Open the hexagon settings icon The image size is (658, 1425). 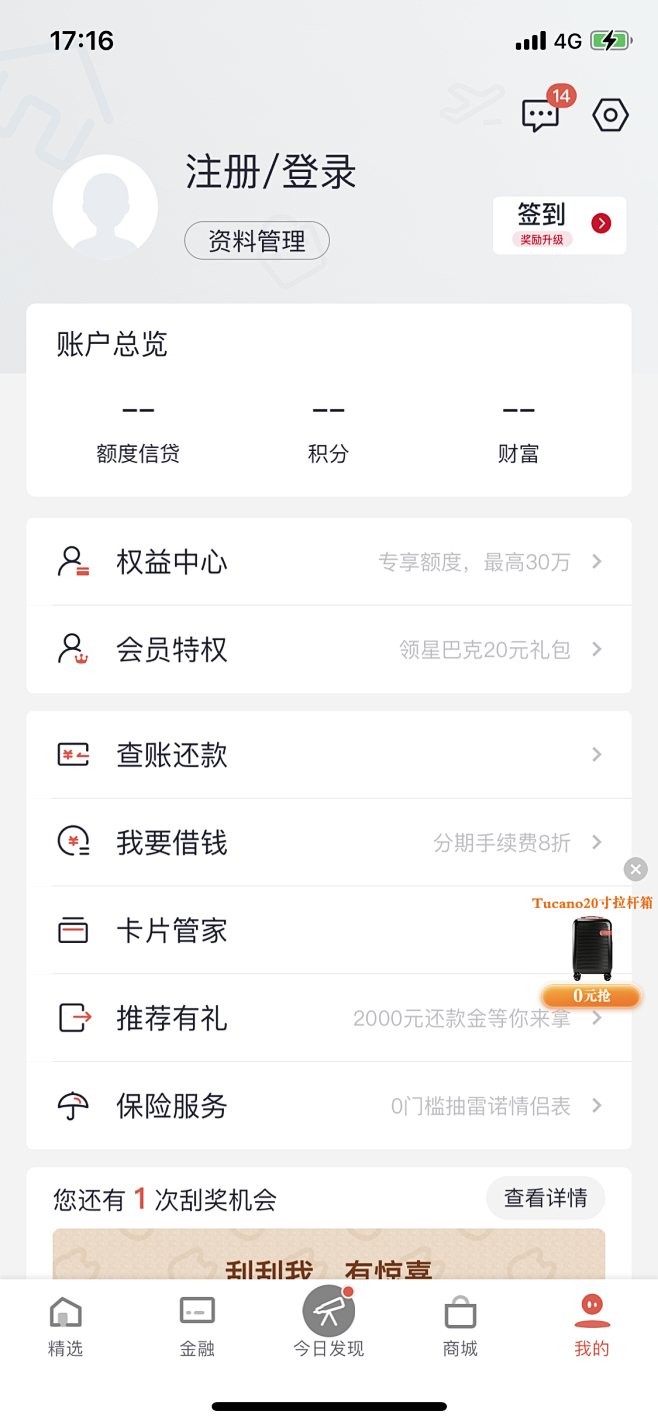tap(610, 115)
